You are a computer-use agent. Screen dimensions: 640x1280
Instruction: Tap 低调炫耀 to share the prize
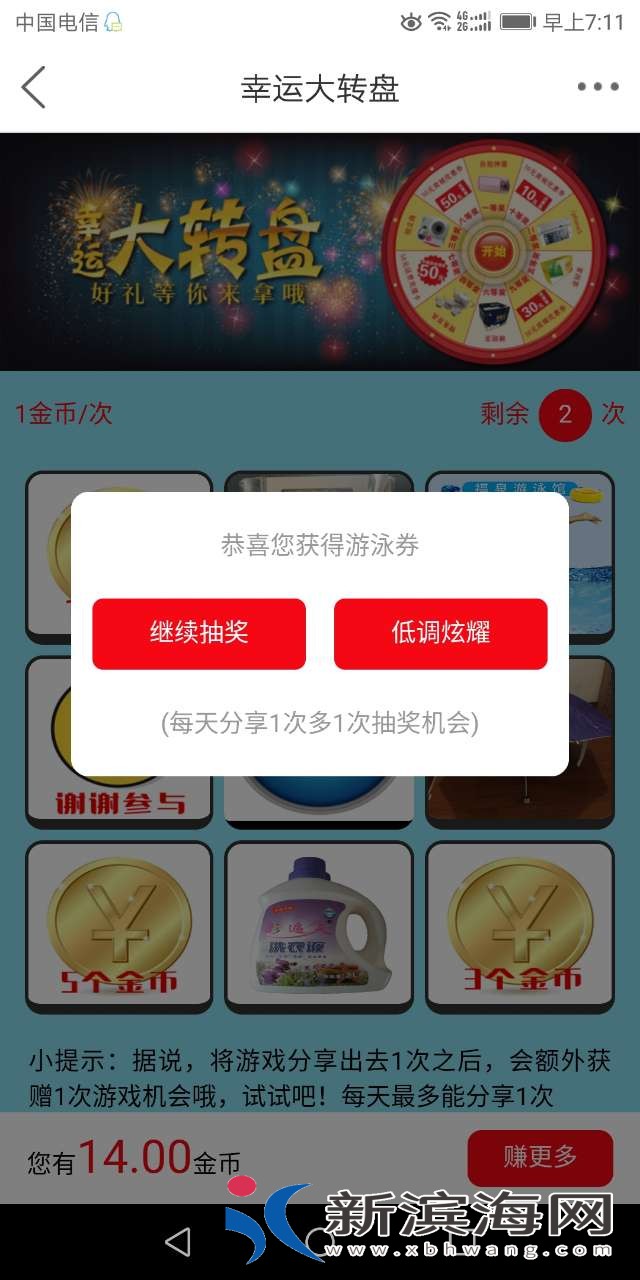[440, 633]
